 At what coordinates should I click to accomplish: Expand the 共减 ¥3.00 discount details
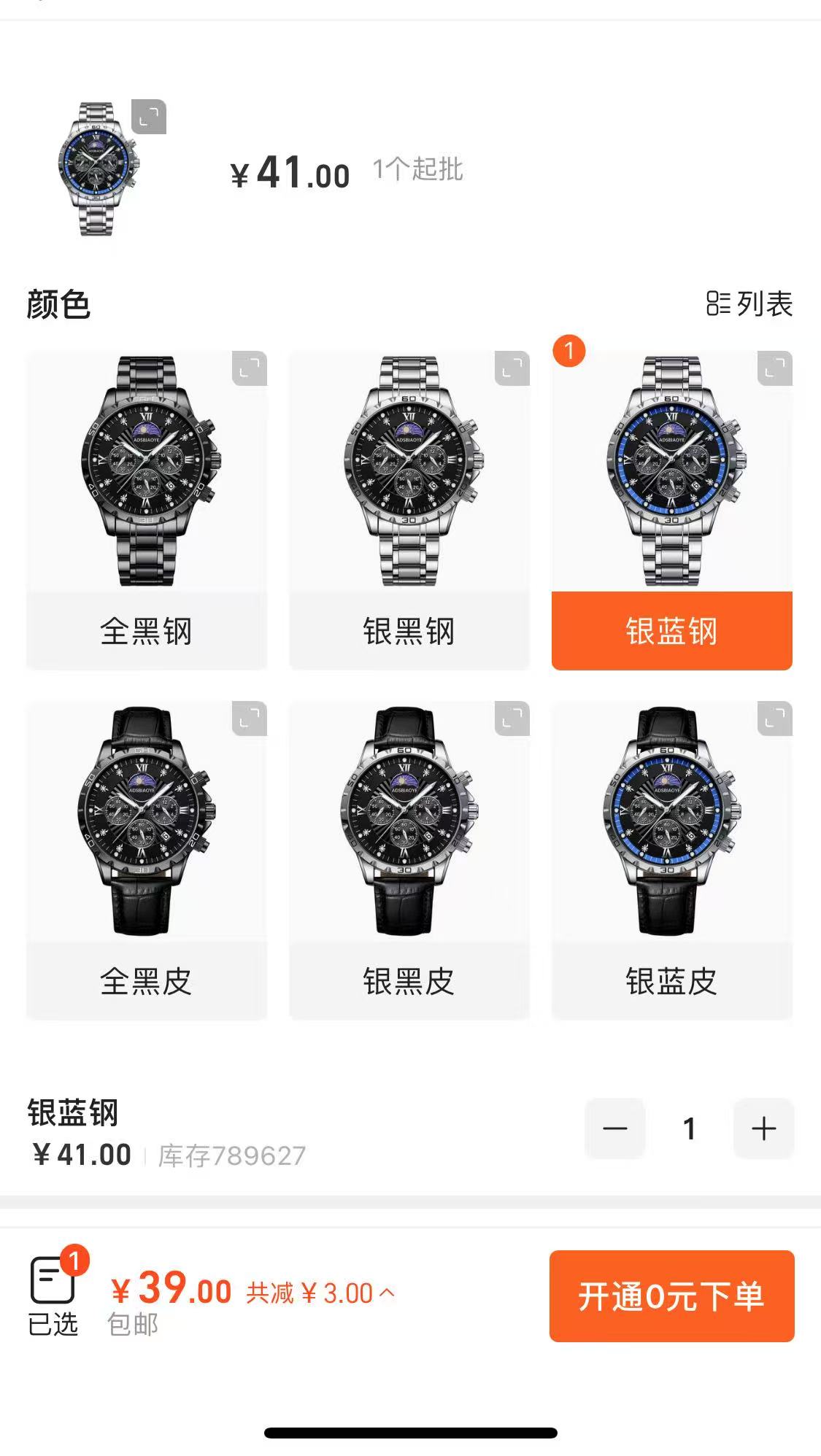(x=321, y=1293)
